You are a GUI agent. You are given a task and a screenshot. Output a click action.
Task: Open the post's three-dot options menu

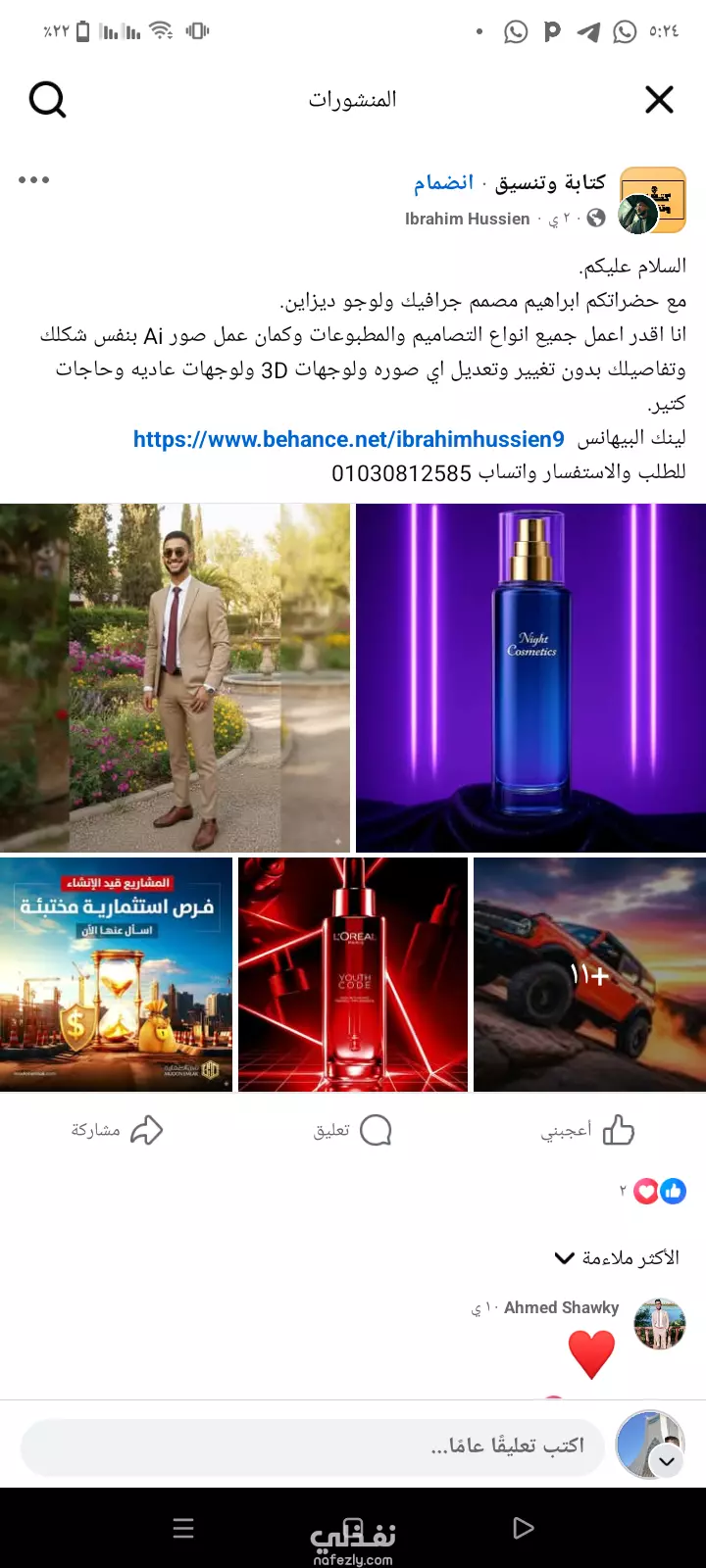point(33,180)
